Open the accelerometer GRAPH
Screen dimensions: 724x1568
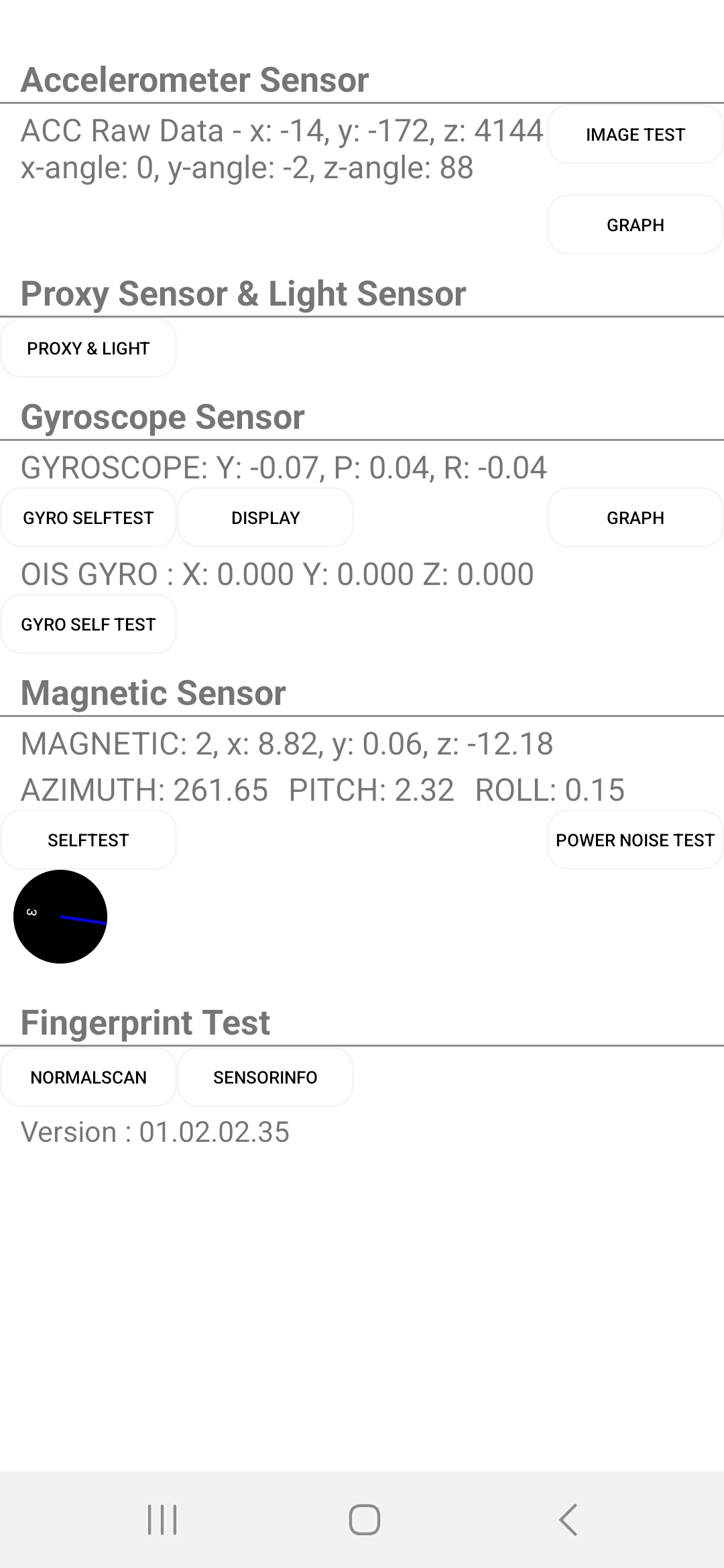click(x=635, y=225)
